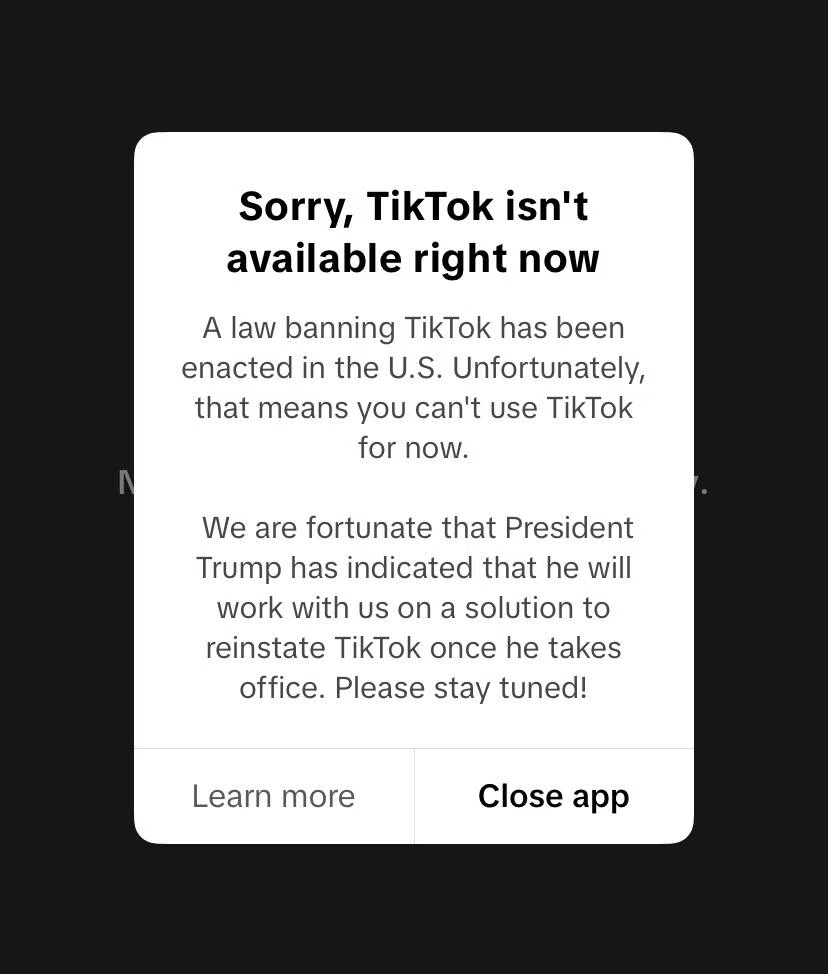The width and height of the screenshot is (828, 974).
Task: Close the app from the dialog
Action: coord(554,796)
